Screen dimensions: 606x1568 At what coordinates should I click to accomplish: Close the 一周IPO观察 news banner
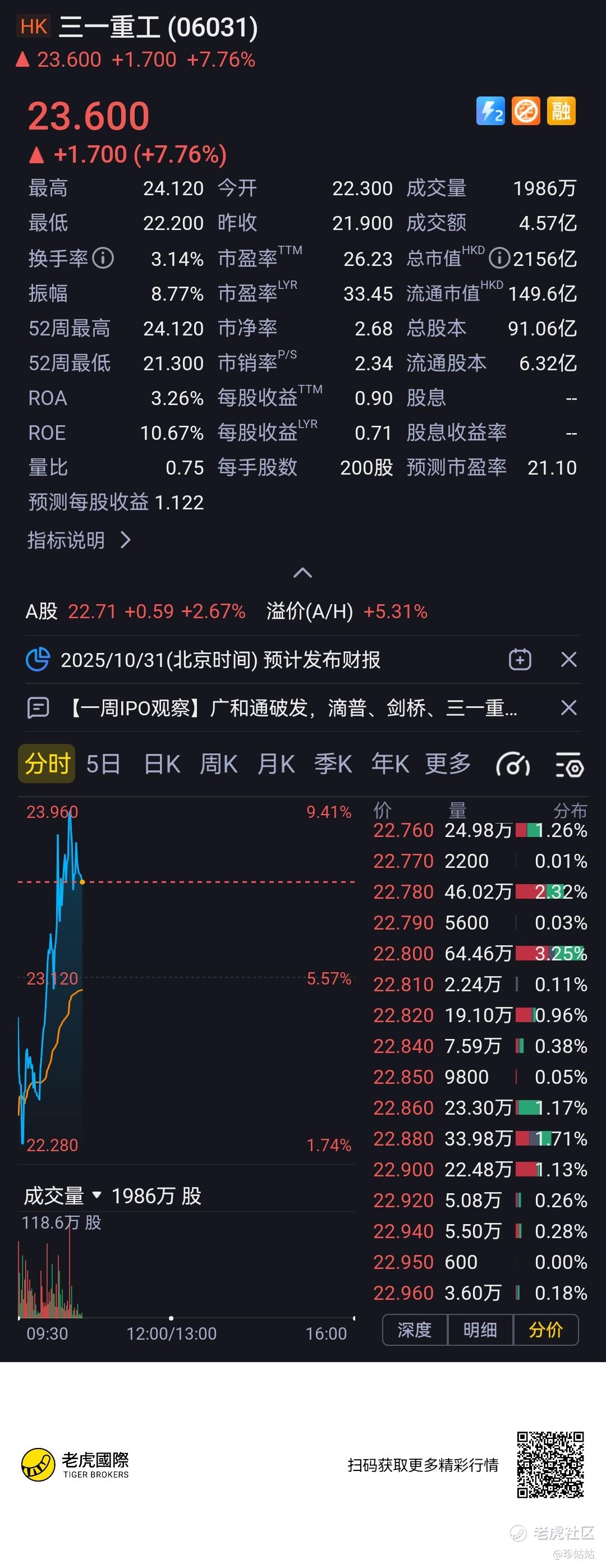(569, 707)
